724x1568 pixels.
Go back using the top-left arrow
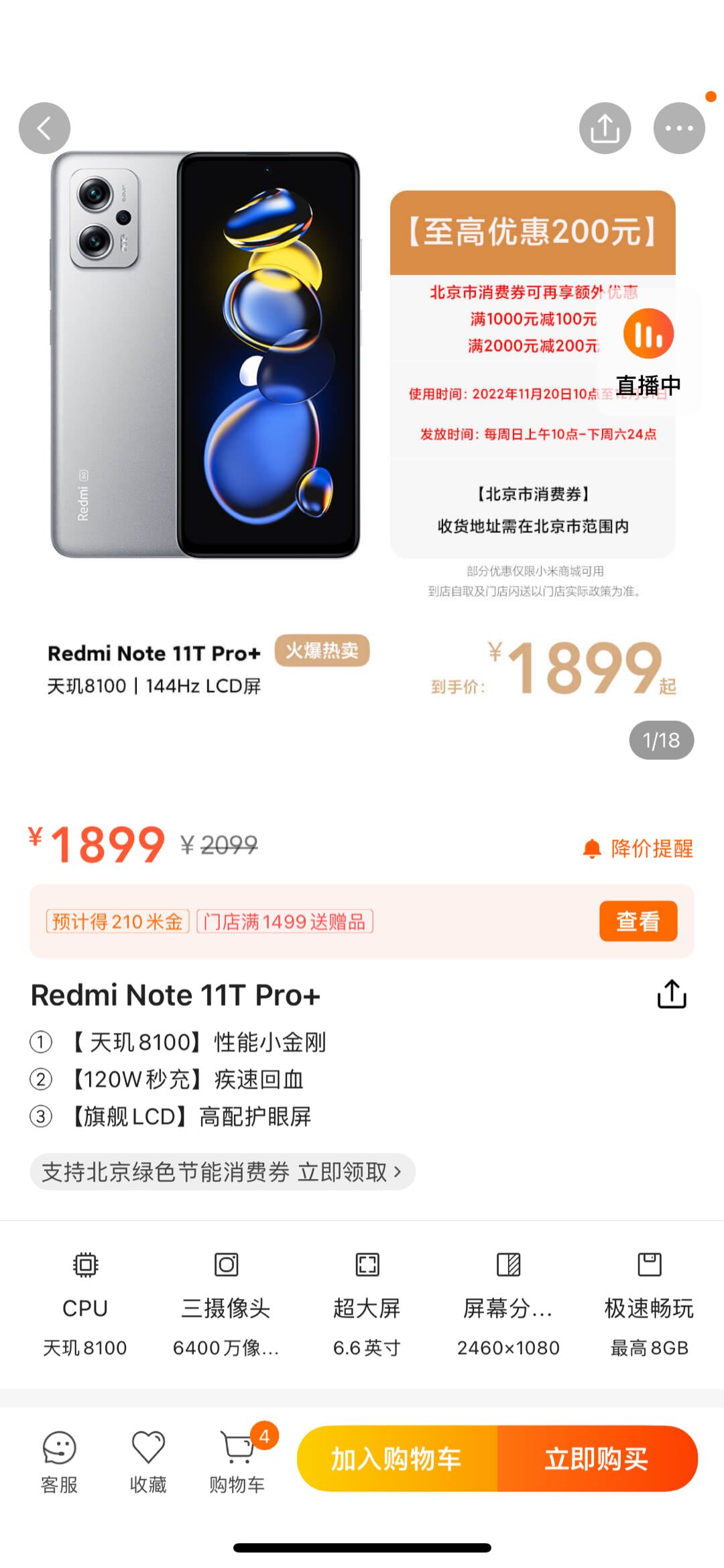pyautogui.click(x=44, y=128)
